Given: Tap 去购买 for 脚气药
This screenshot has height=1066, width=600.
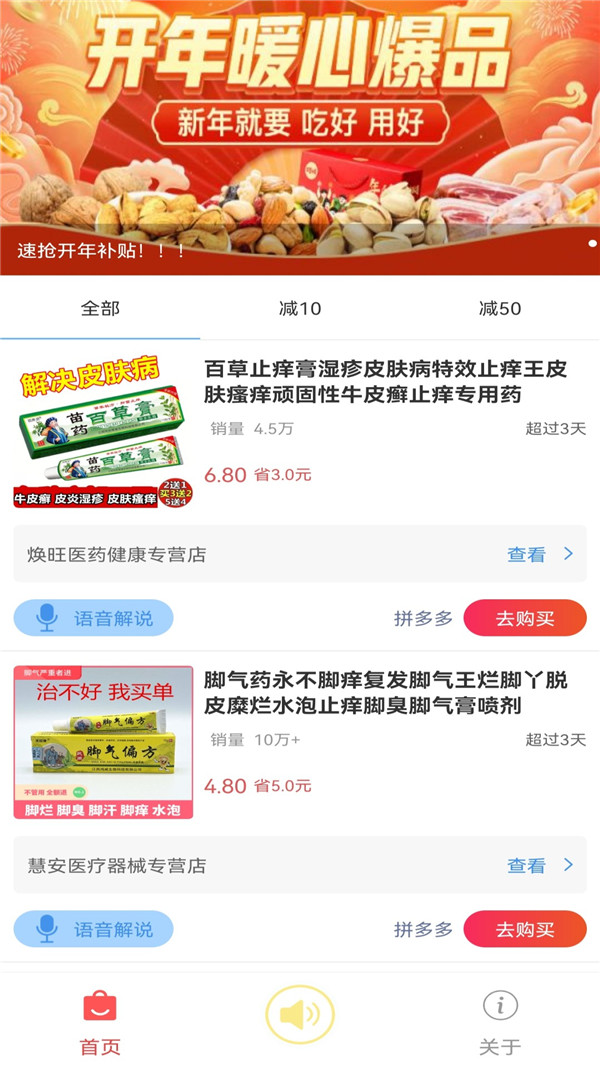Looking at the screenshot, I should [x=524, y=929].
